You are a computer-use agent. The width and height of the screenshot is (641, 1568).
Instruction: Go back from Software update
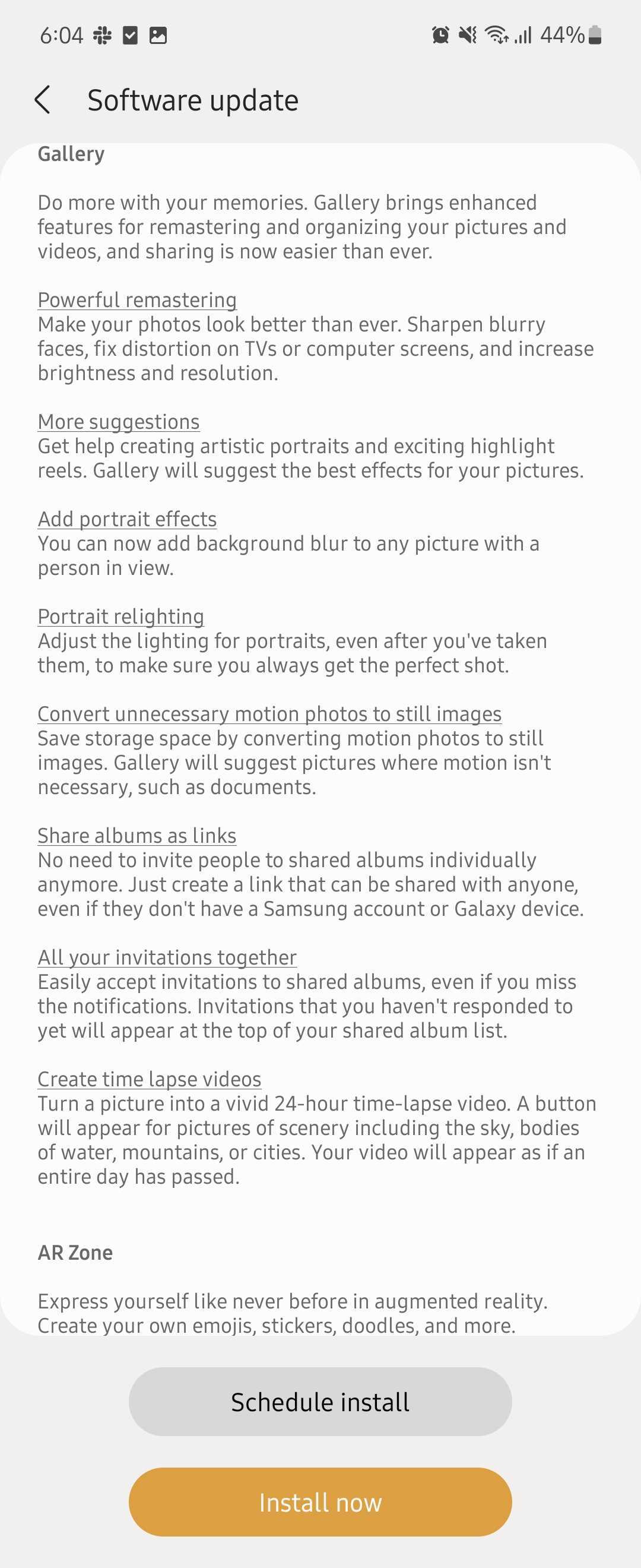pyautogui.click(x=43, y=100)
